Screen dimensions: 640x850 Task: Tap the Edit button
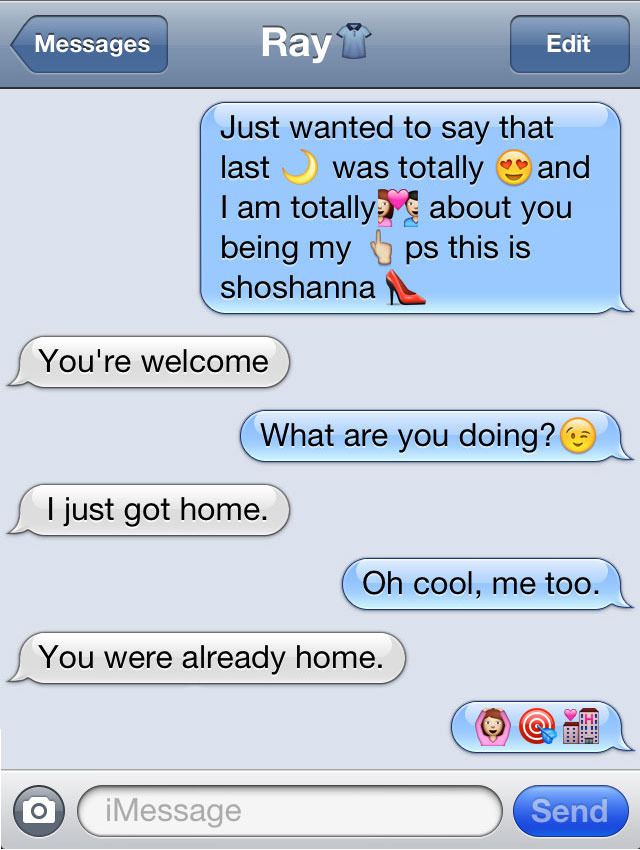tap(567, 45)
